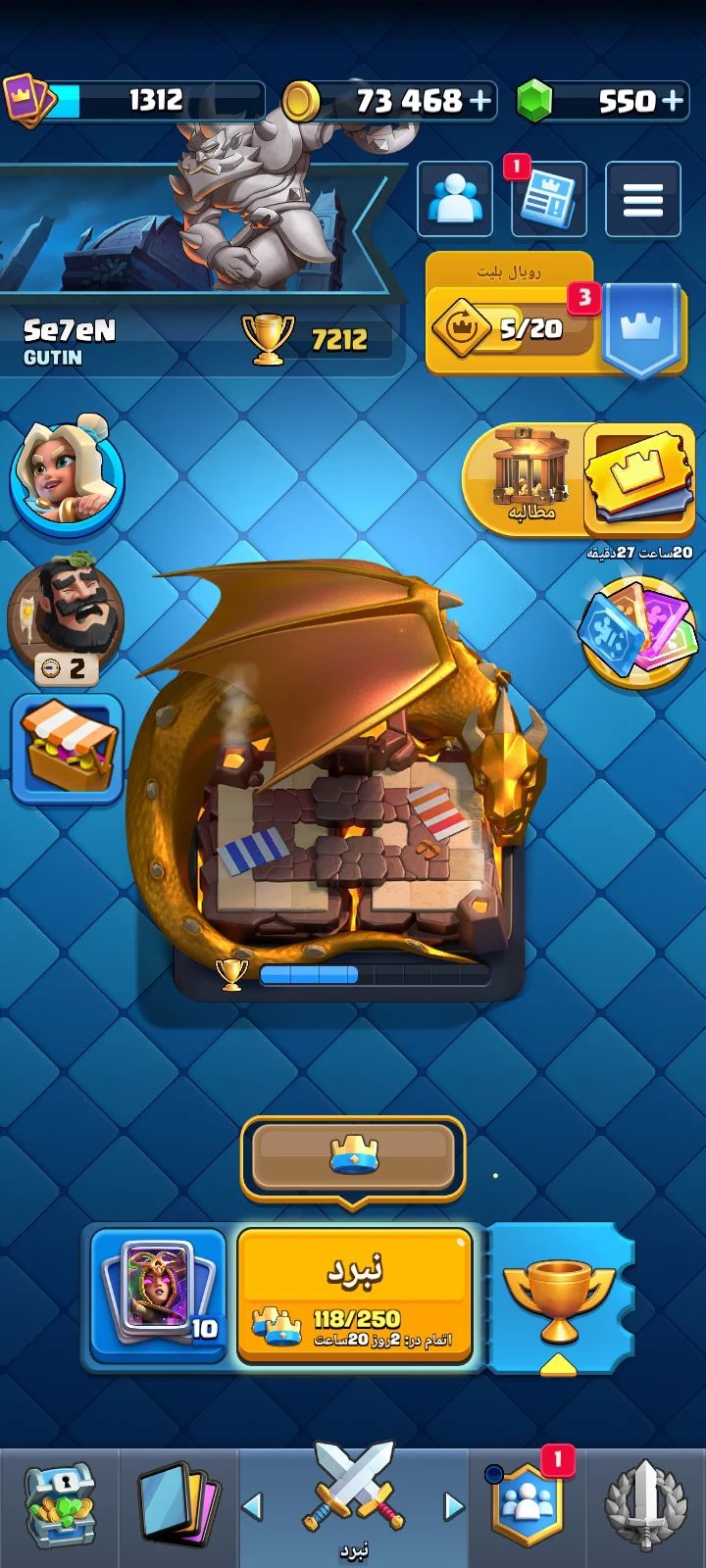Open the battle deck card button
706x1568 pixels.
click(x=158, y=1296)
